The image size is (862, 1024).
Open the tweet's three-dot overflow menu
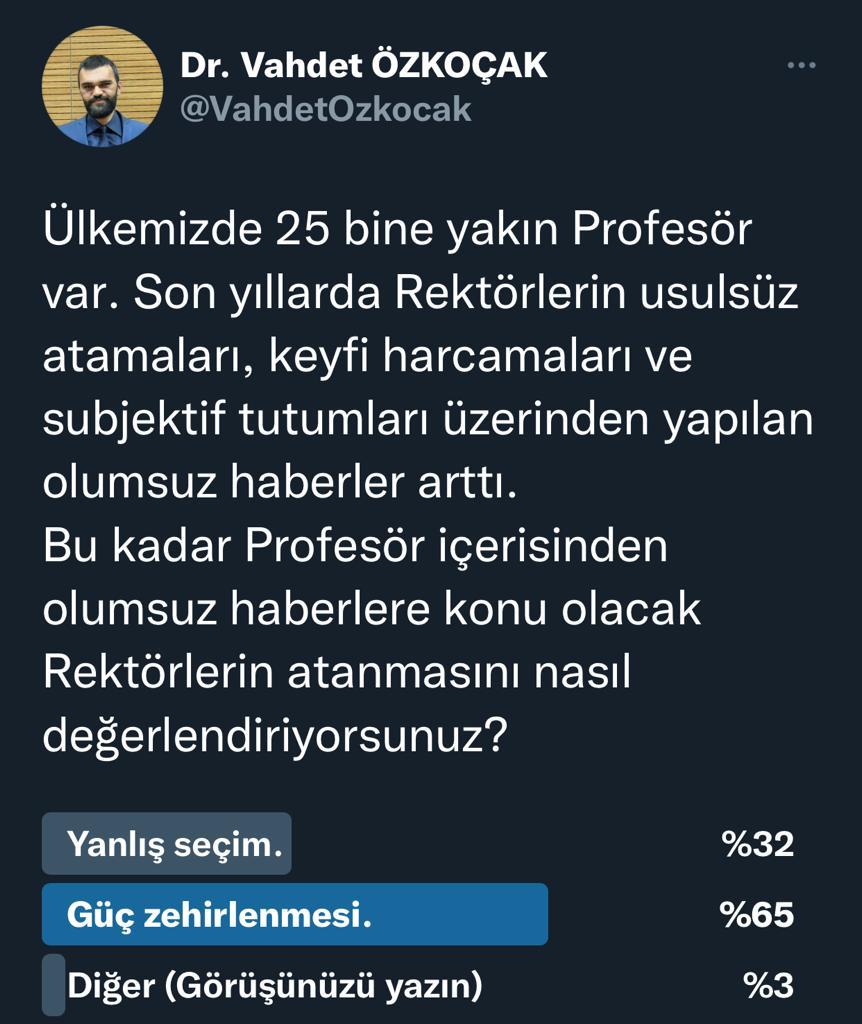click(802, 66)
